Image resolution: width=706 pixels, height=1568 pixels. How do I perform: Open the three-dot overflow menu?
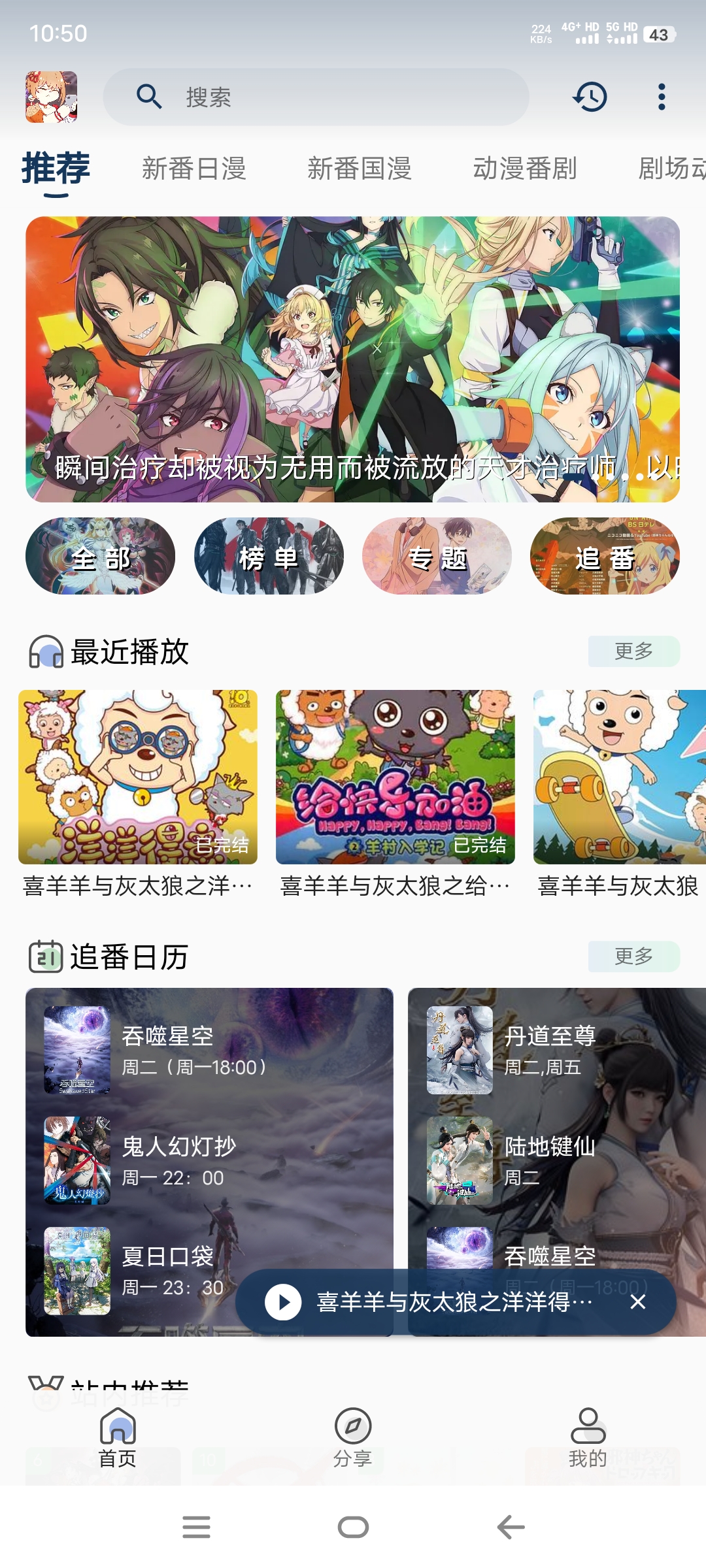click(662, 97)
